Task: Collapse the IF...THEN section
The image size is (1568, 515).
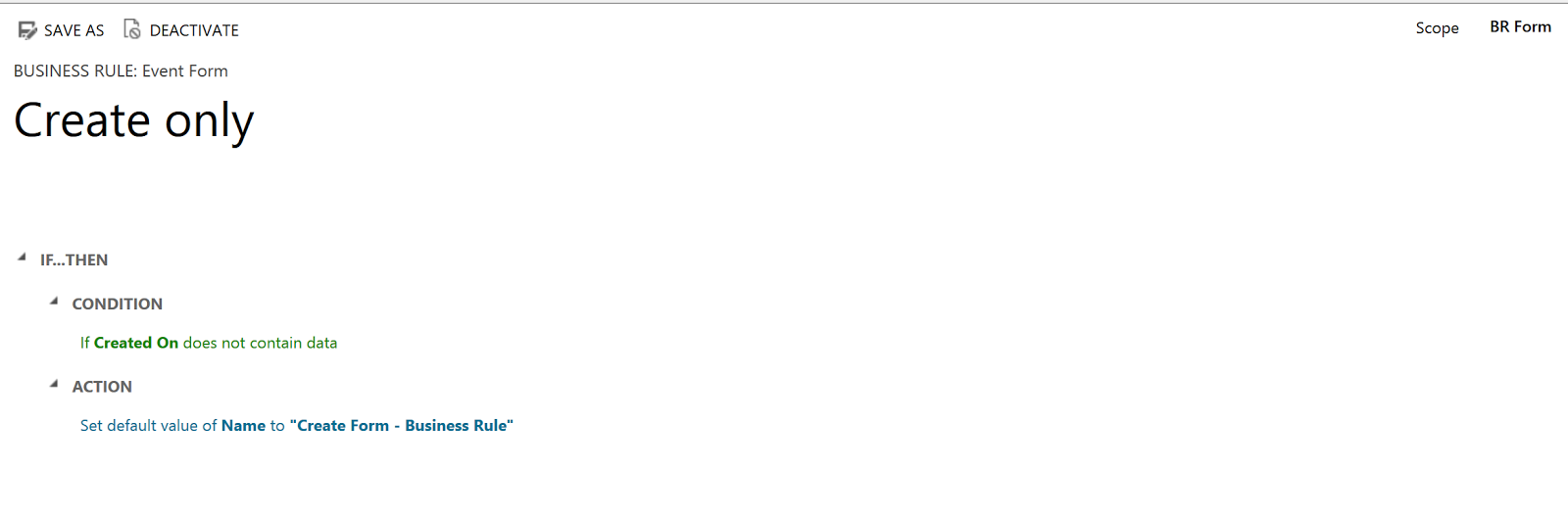Action: click(22, 258)
